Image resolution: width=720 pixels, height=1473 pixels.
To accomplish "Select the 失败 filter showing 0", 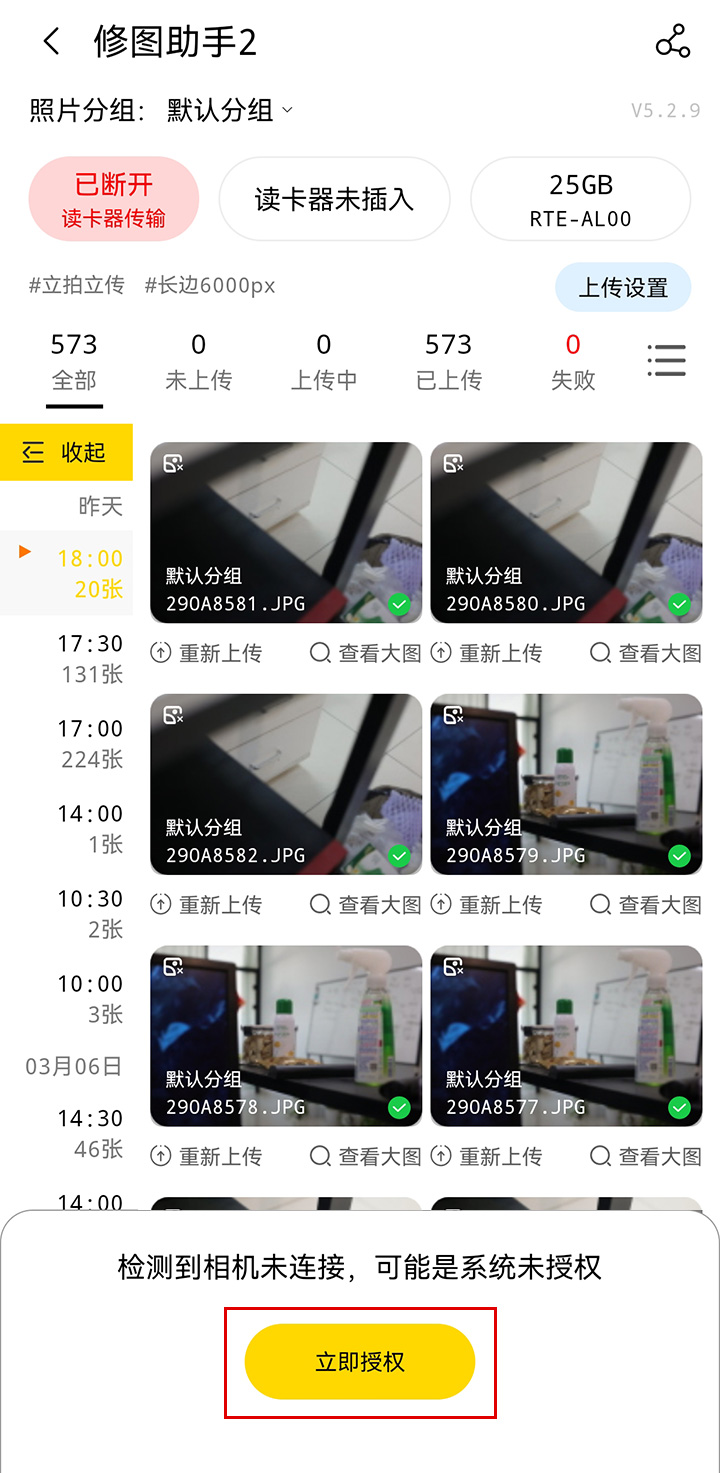I will point(572,360).
